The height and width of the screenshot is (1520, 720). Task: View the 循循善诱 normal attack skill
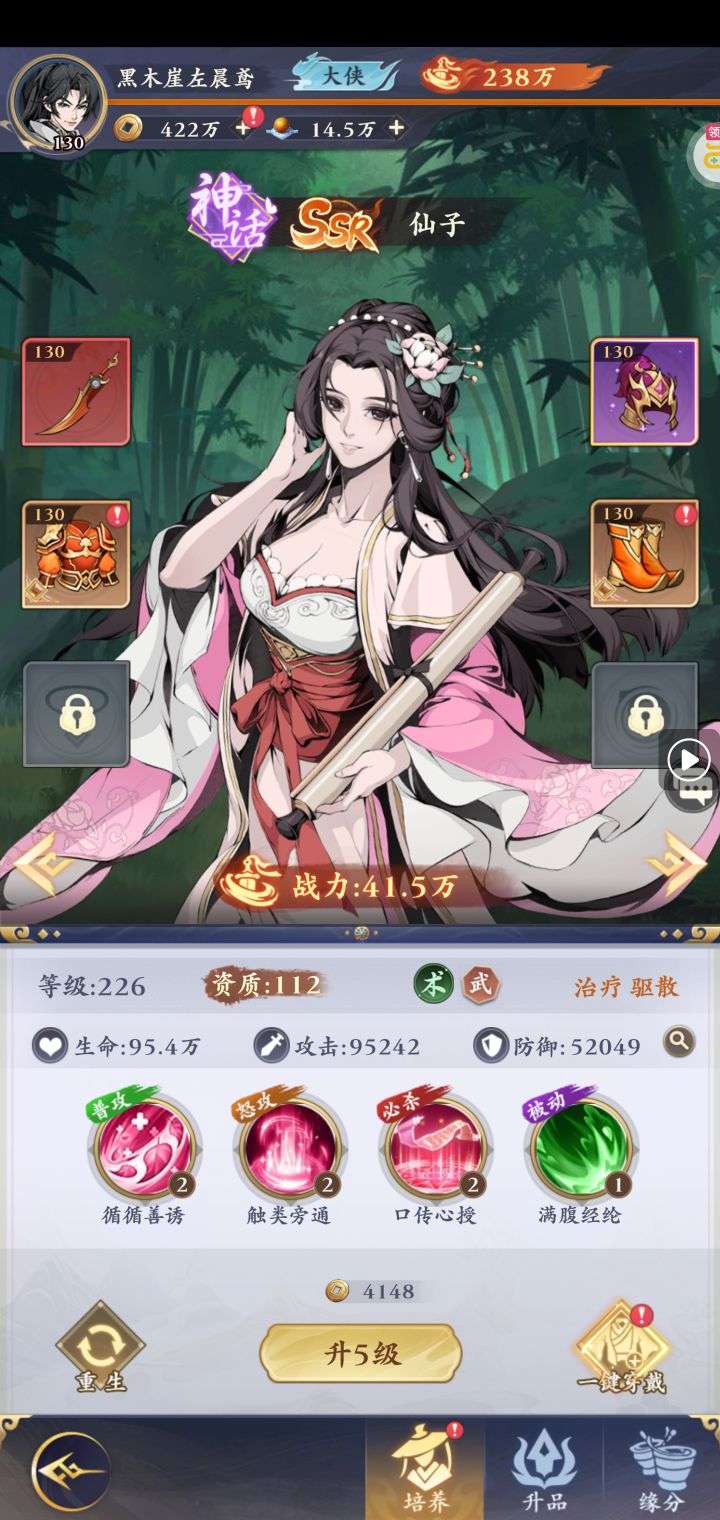pyautogui.click(x=145, y=1146)
